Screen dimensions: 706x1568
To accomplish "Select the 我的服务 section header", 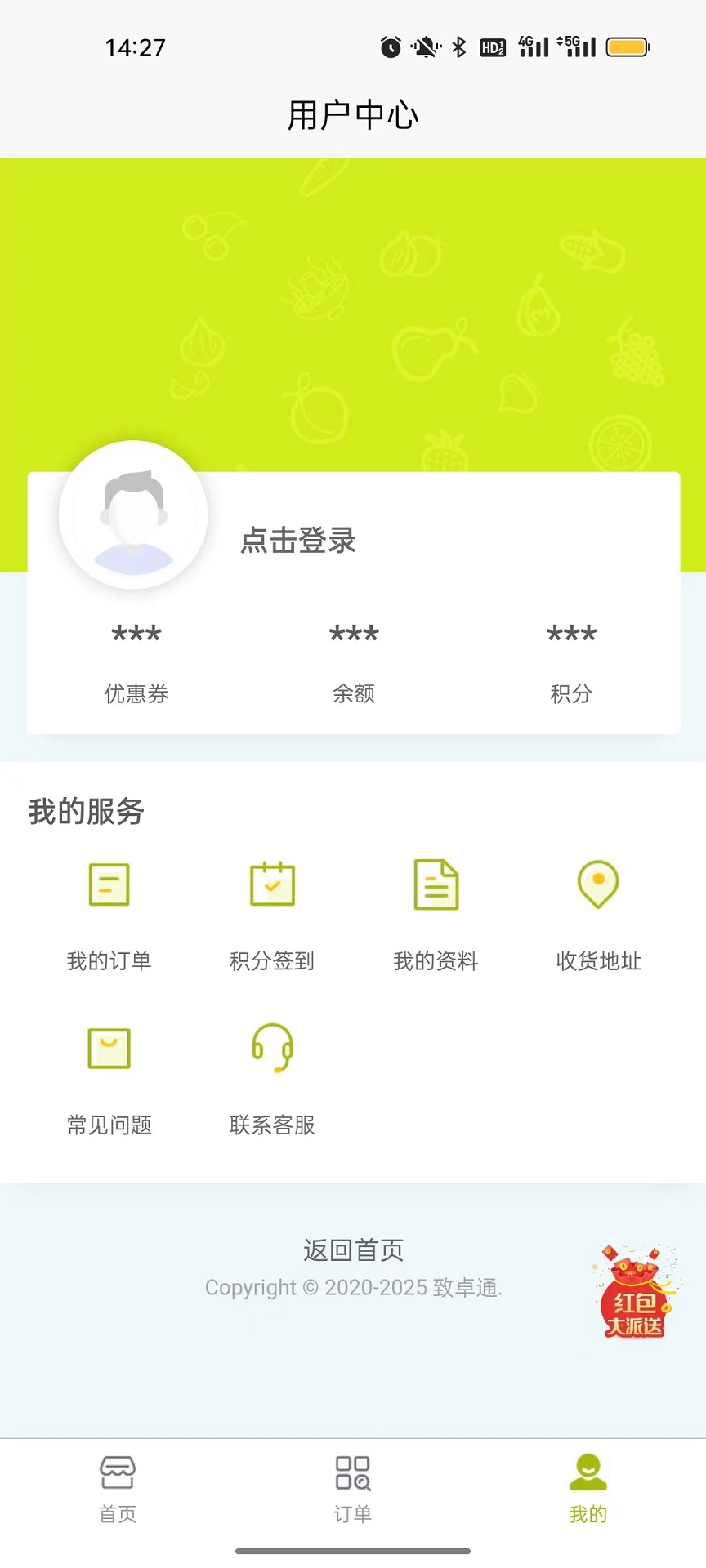I will [x=85, y=812].
